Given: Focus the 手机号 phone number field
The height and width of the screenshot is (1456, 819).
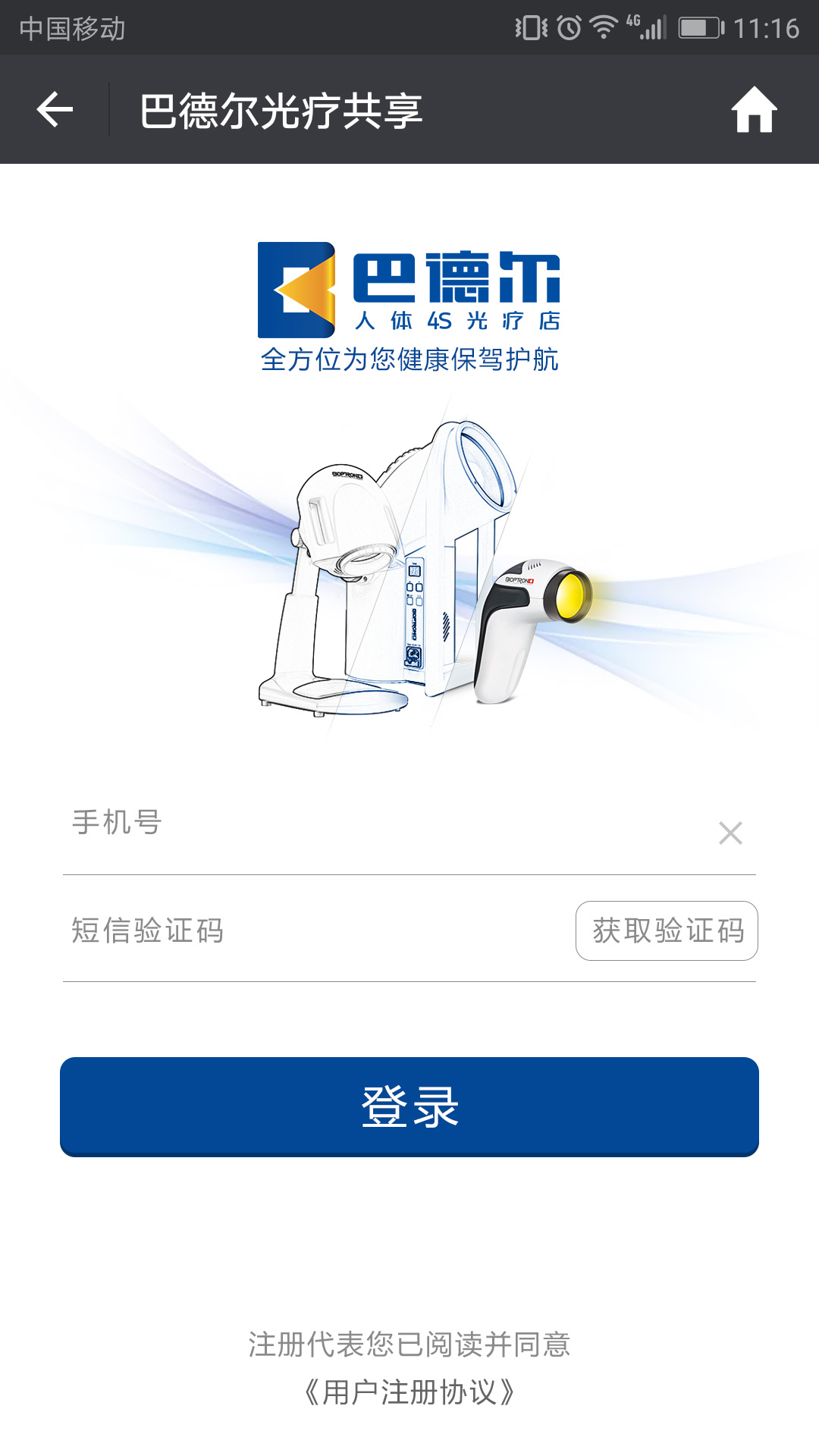Looking at the screenshot, I should click(x=379, y=824).
